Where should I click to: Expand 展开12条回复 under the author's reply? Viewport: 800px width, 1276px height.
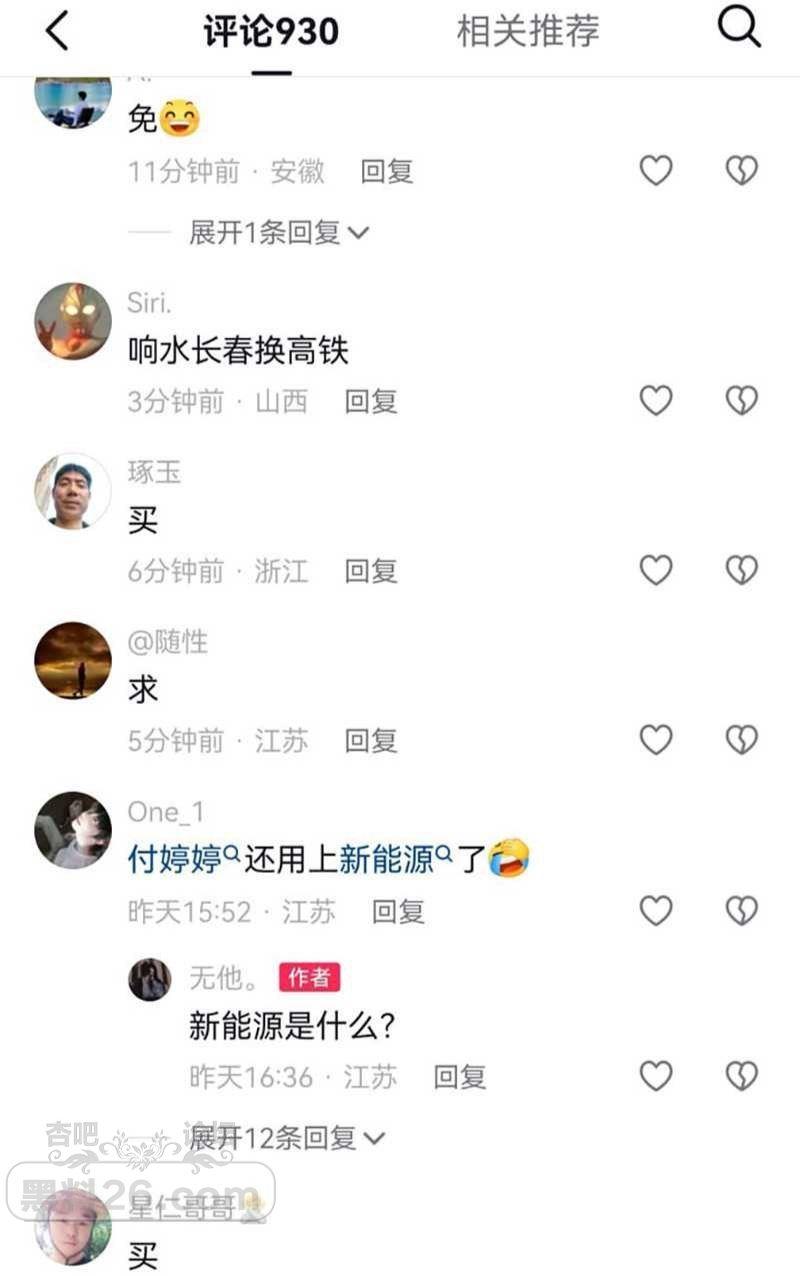(287, 1138)
